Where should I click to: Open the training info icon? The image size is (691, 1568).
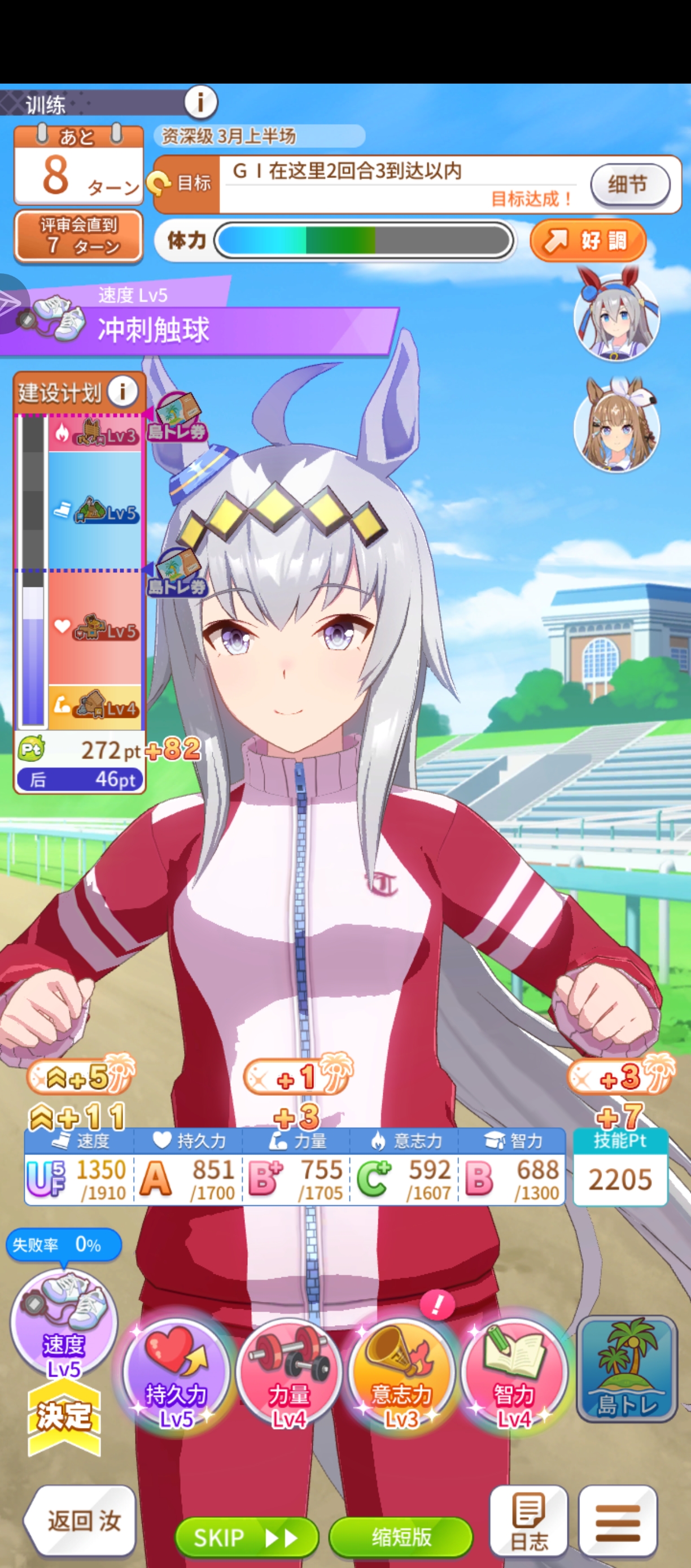[200, 102]
